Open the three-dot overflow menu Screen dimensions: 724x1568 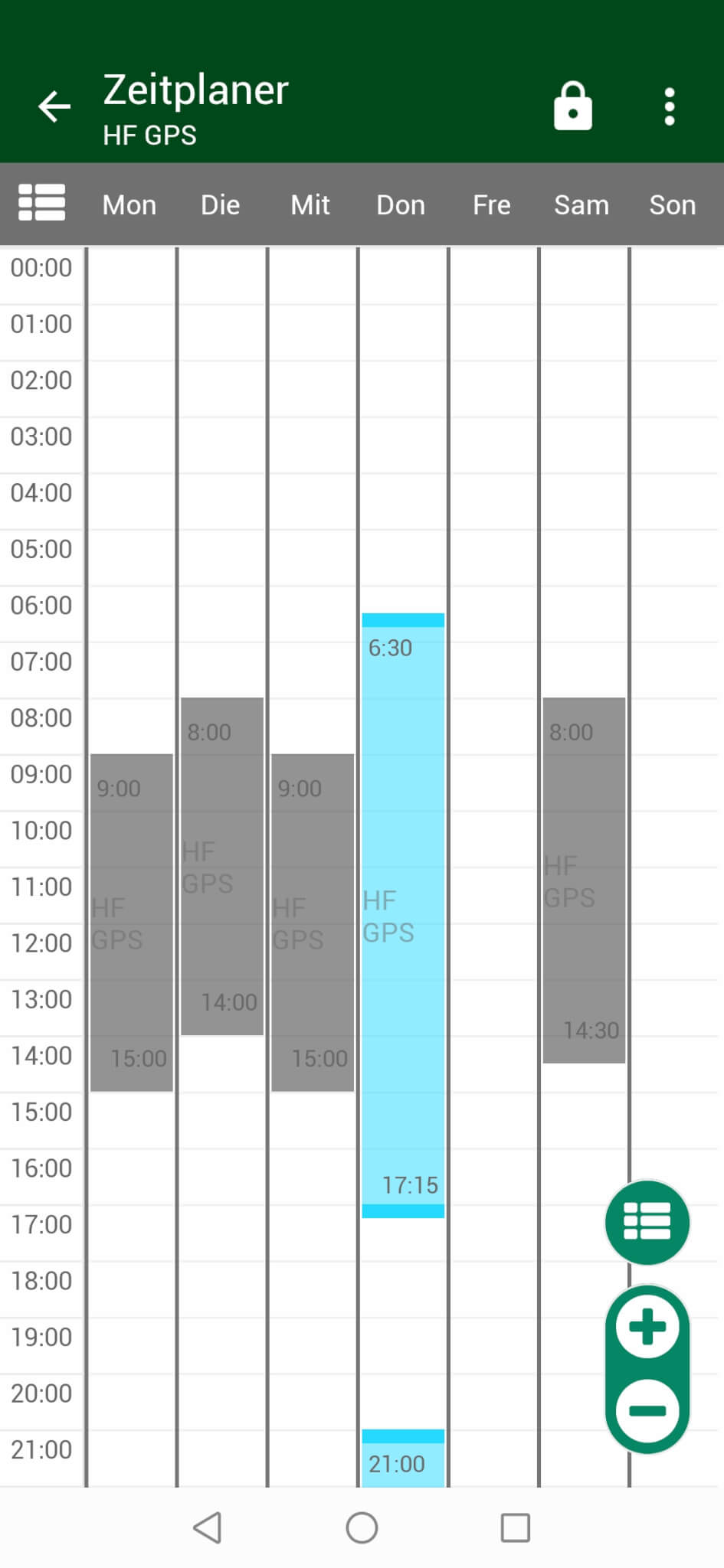(x=670, y=106)
